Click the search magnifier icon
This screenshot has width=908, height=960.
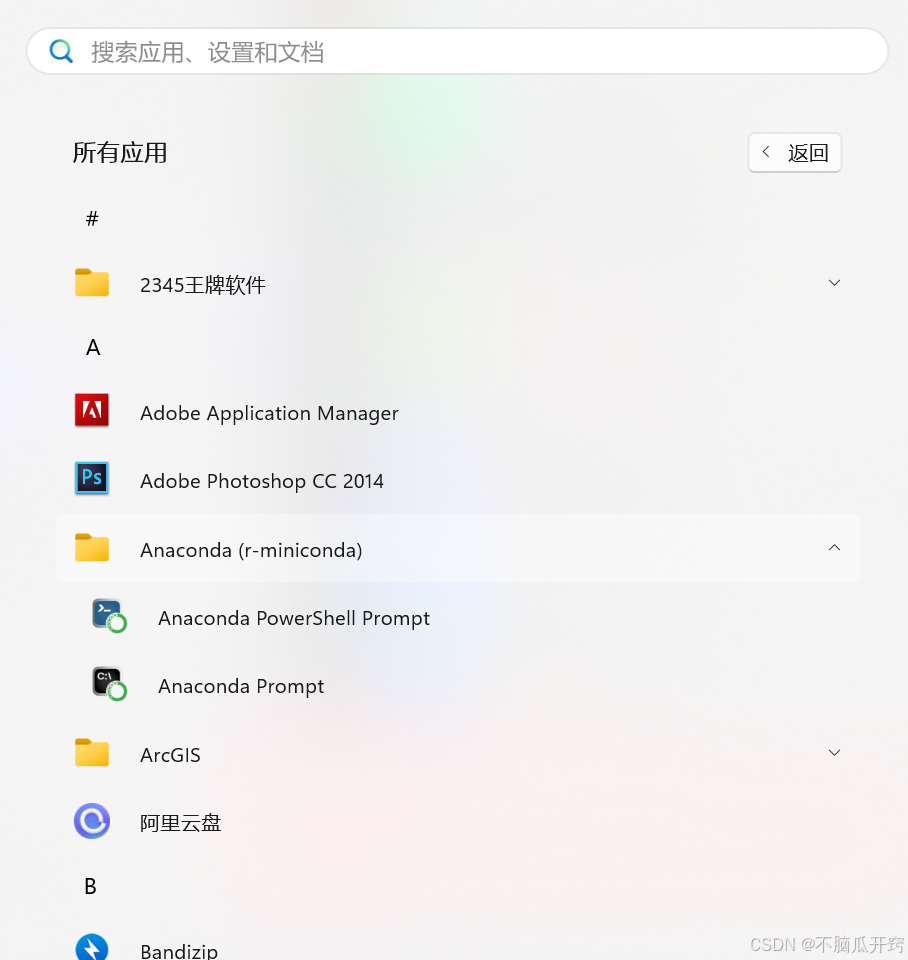coord(61,51)
